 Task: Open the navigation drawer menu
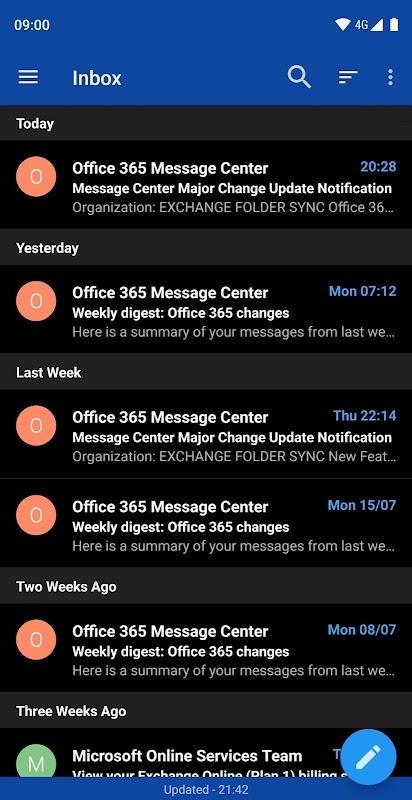[29, 78]
